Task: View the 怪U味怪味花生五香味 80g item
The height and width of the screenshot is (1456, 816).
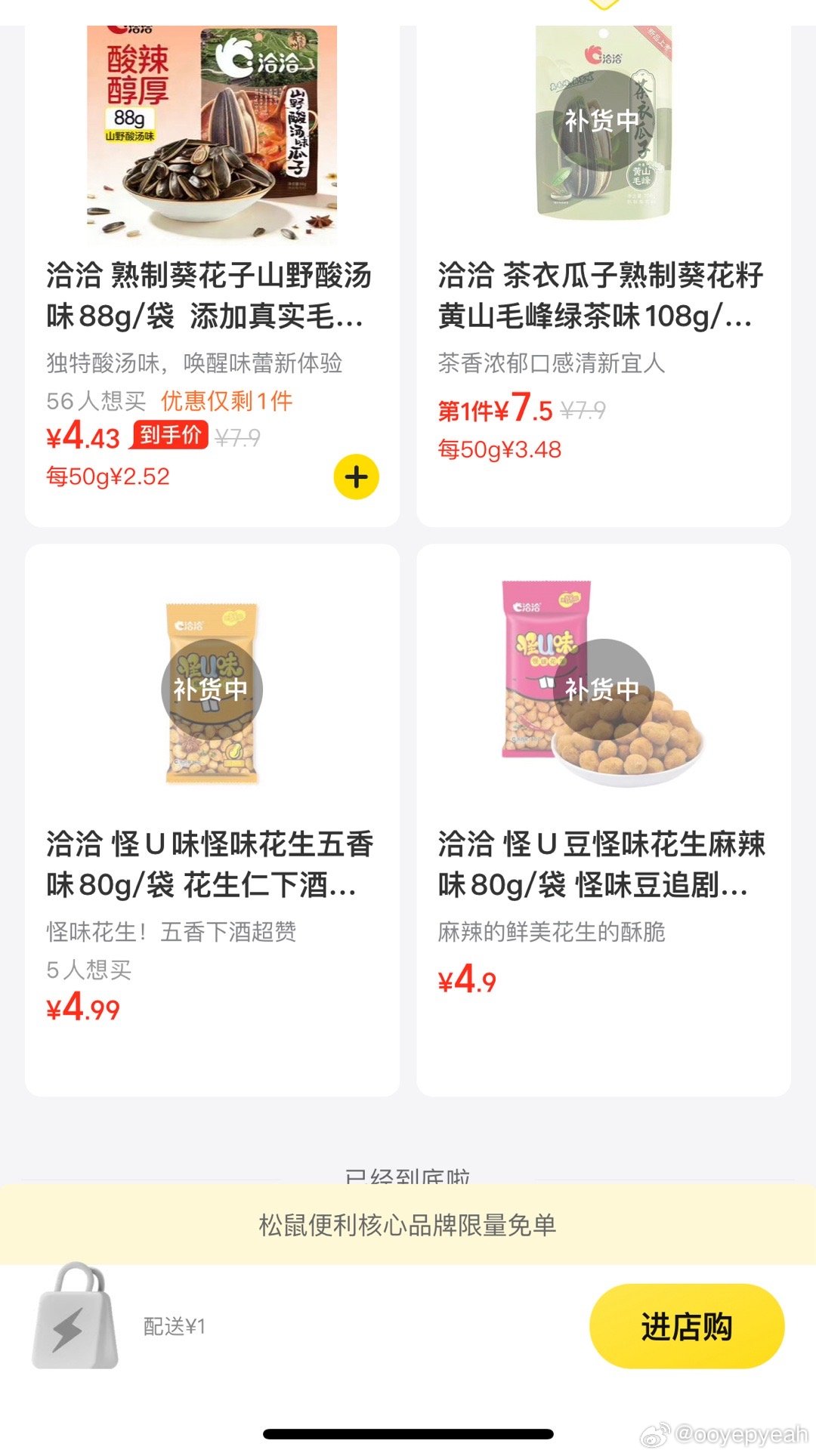Action: (210, 864)
